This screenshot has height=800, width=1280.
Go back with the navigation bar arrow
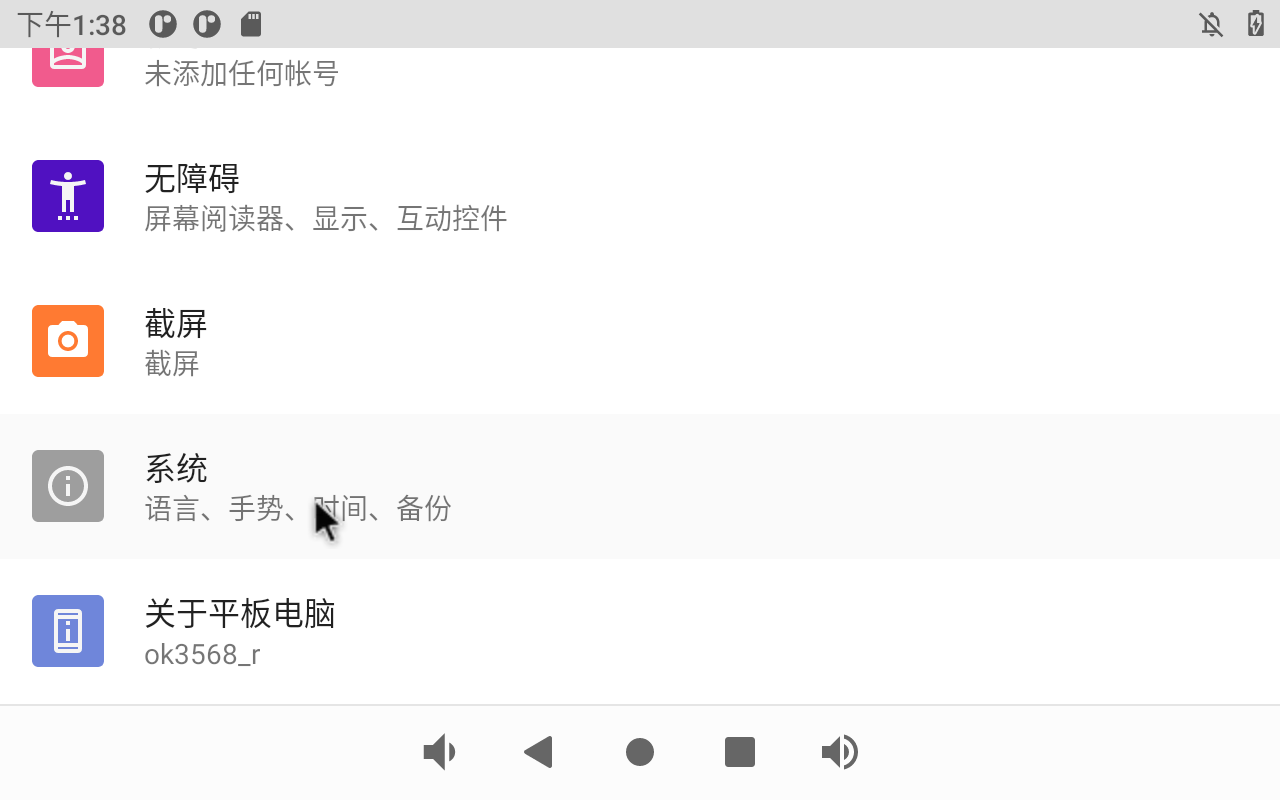coord(539,752)
